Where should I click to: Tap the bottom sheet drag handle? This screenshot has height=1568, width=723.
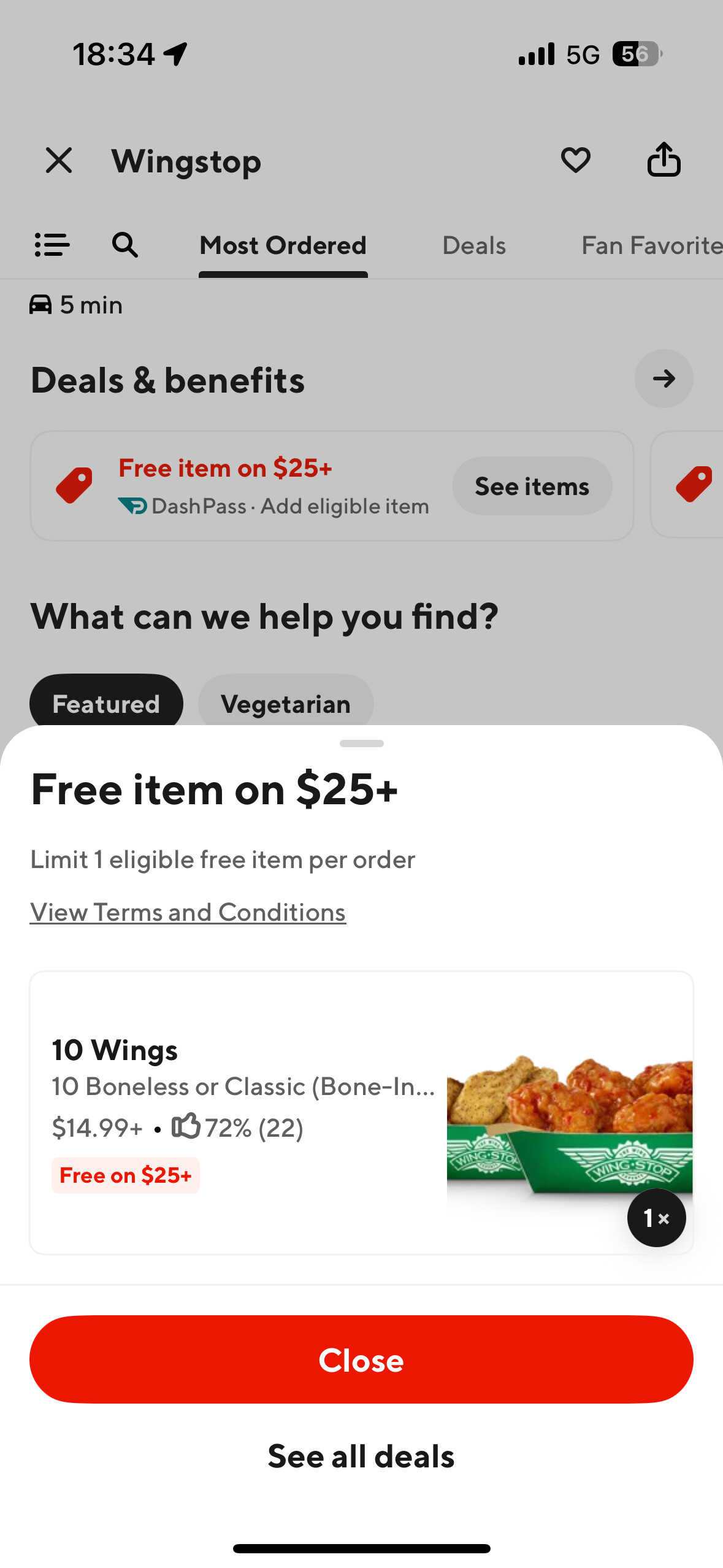[361, 744]
